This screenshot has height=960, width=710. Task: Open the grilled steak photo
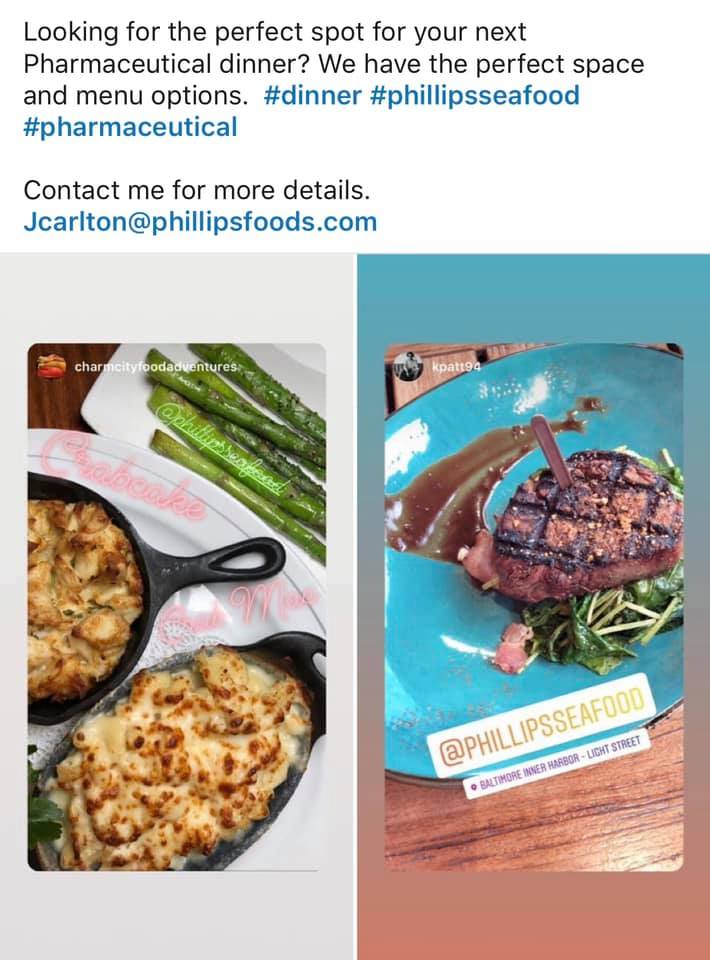pyautogui.click(x=534, y=606)
